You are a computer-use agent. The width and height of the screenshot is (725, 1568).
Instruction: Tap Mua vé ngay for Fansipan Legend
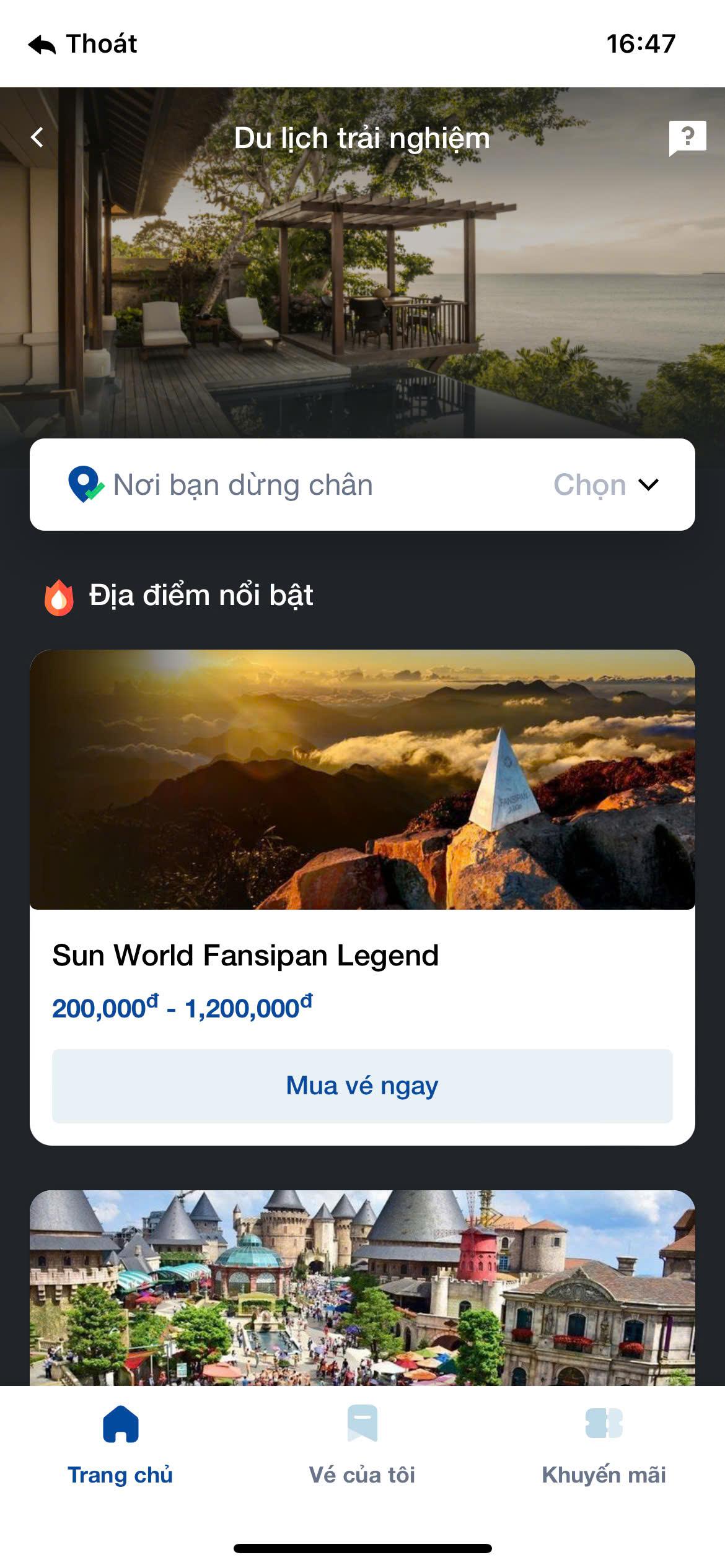[x=362, y=1086]
